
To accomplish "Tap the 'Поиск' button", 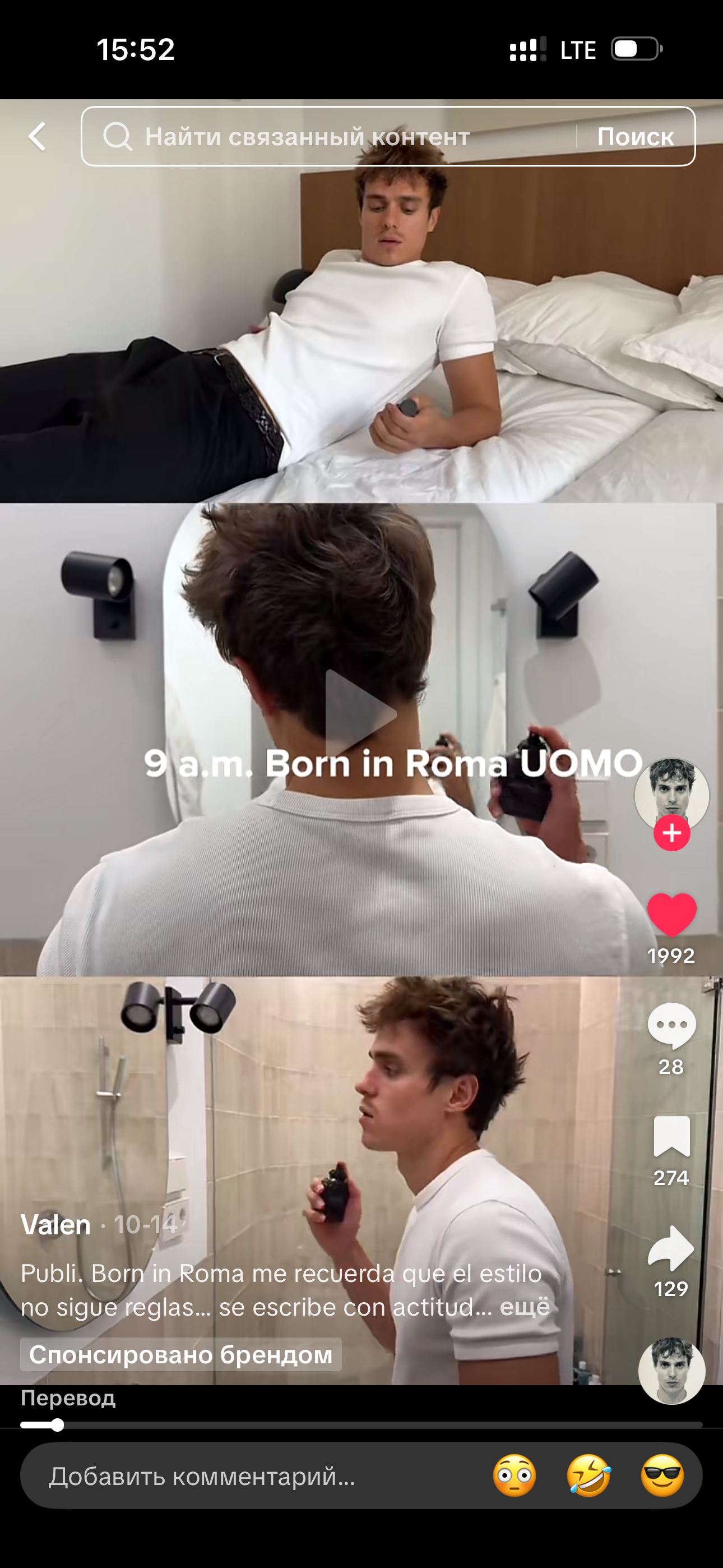I will (x=636, y=136).
